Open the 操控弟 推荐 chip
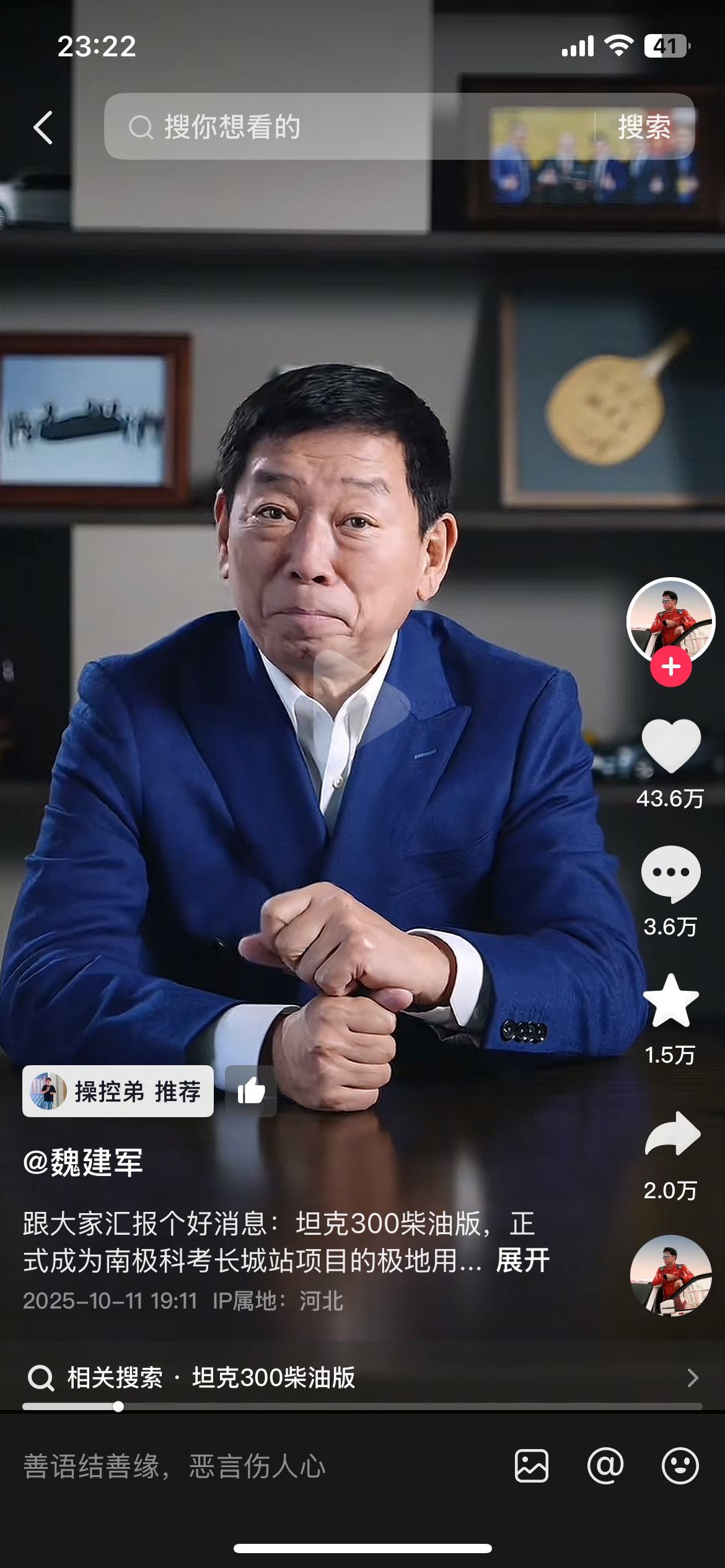725x1568 pixels. coord(118,1091)
